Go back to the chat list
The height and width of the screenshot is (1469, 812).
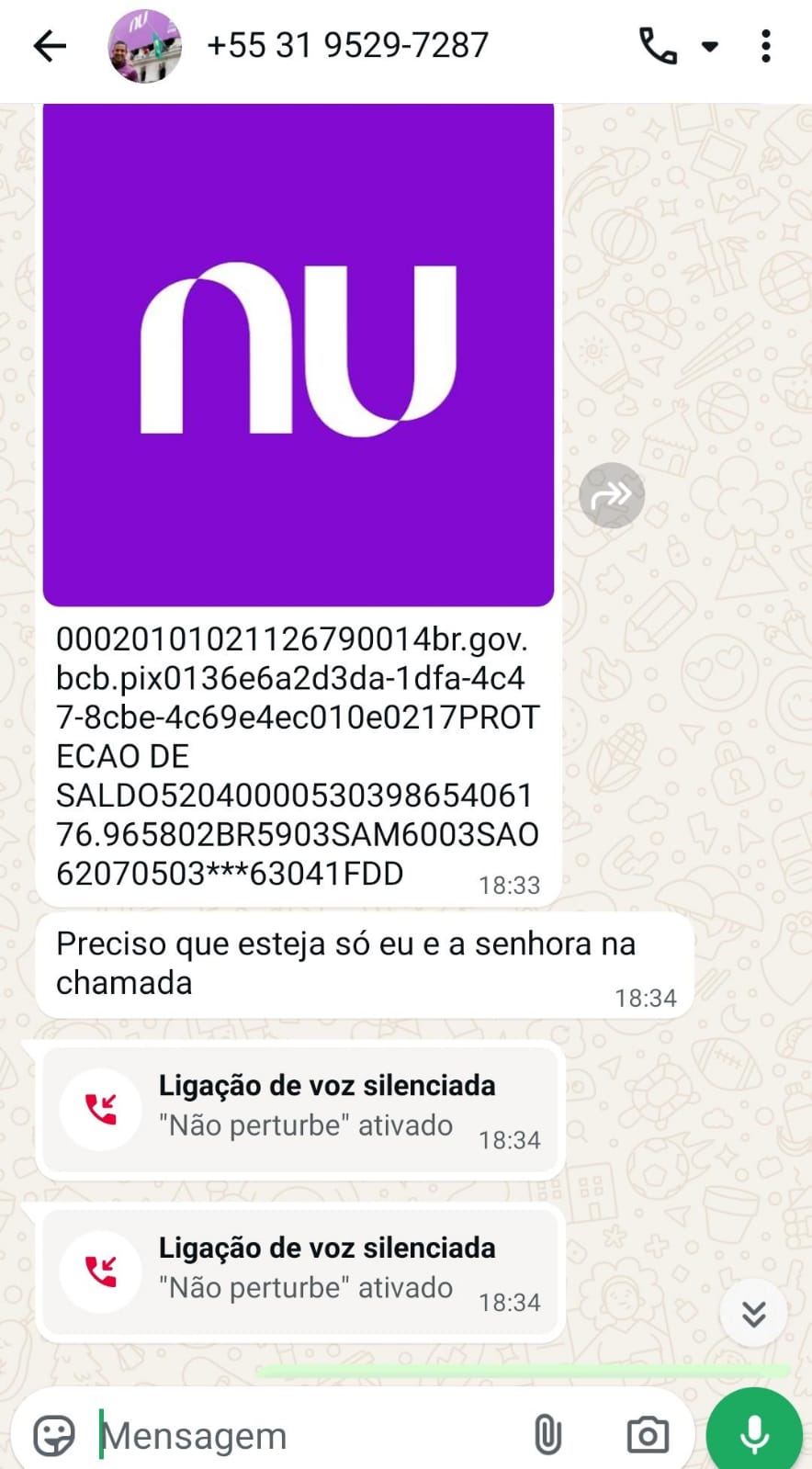tap(50, 46)
